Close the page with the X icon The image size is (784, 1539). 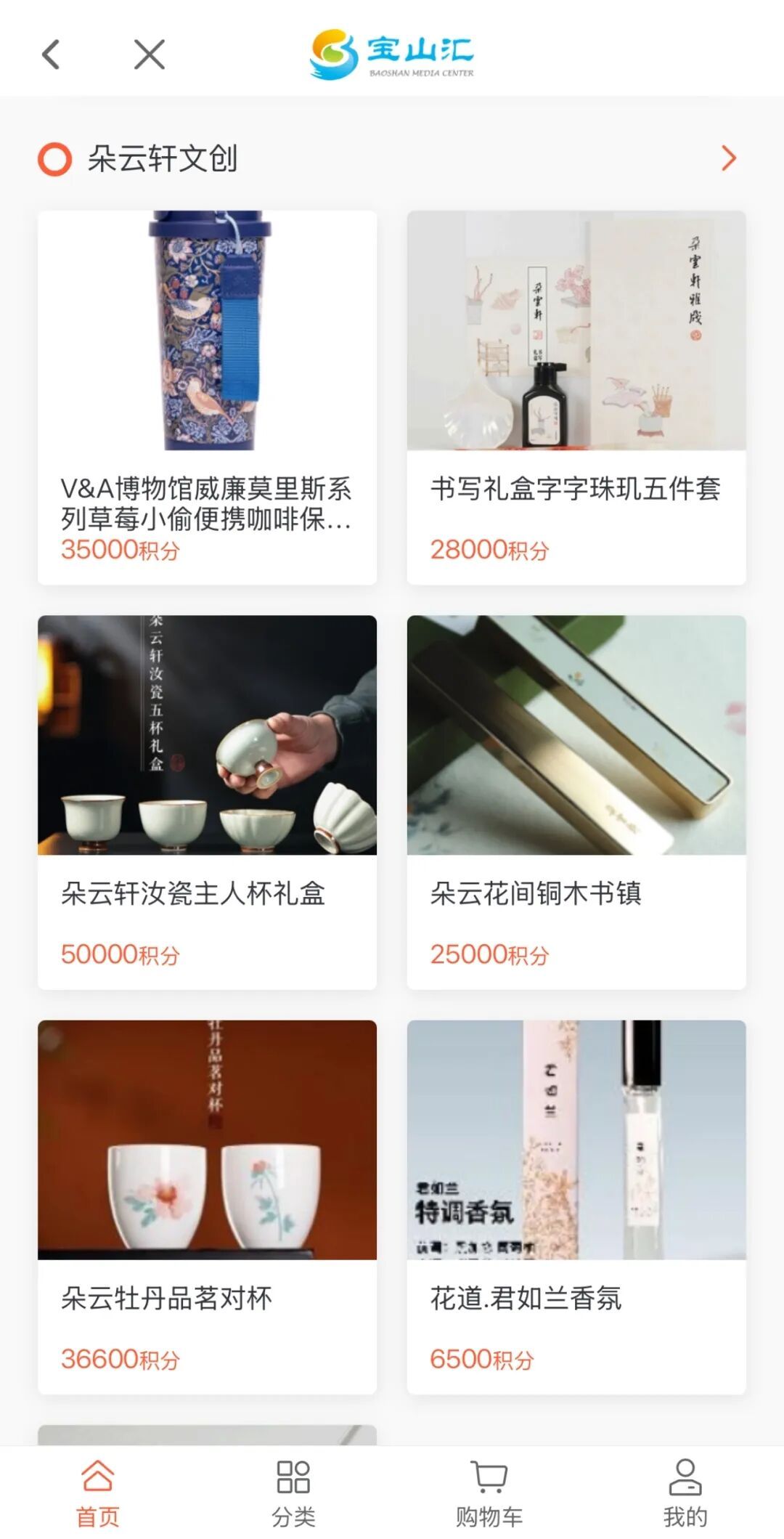(150, 54)
